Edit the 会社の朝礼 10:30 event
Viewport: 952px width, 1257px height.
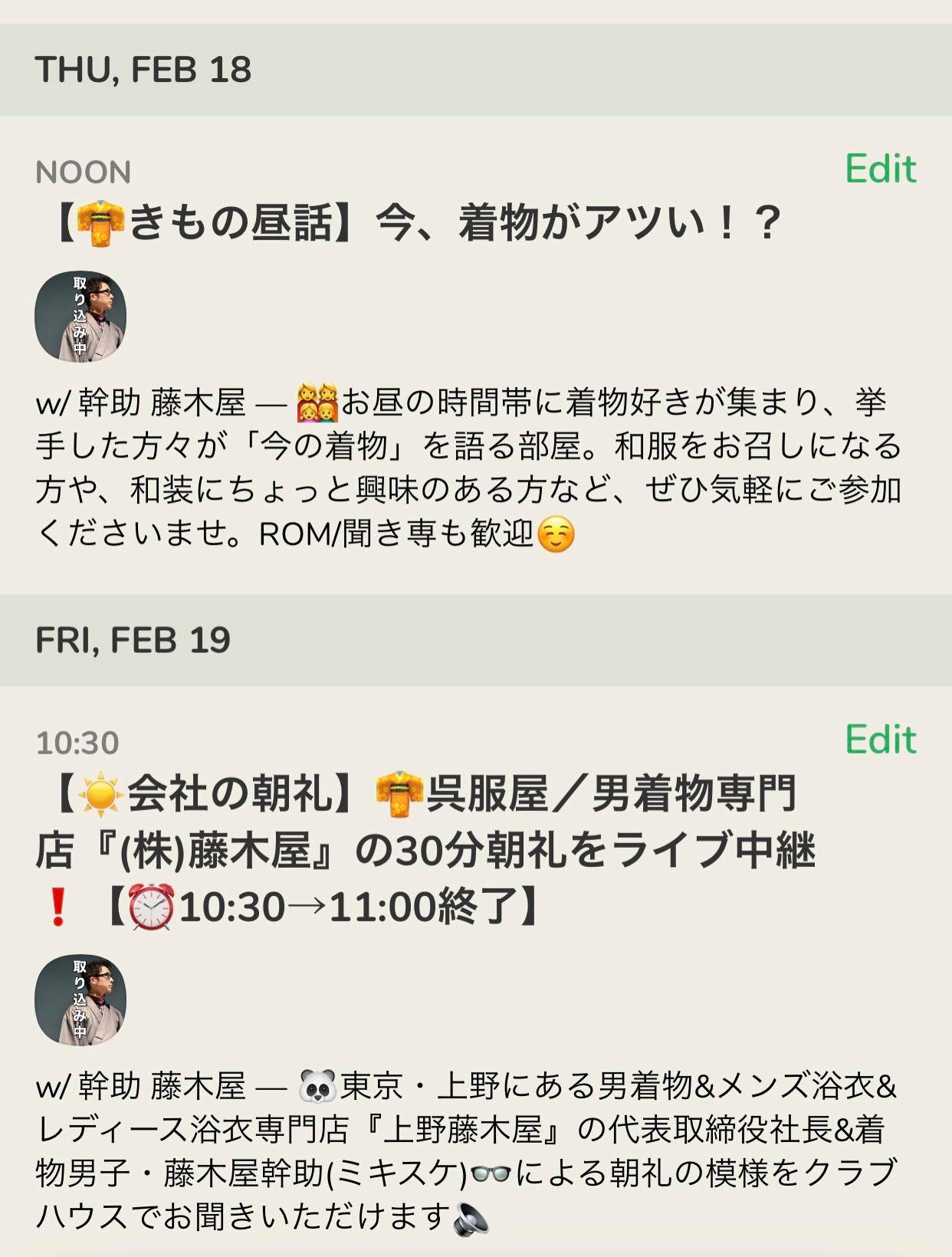point(880,740)
